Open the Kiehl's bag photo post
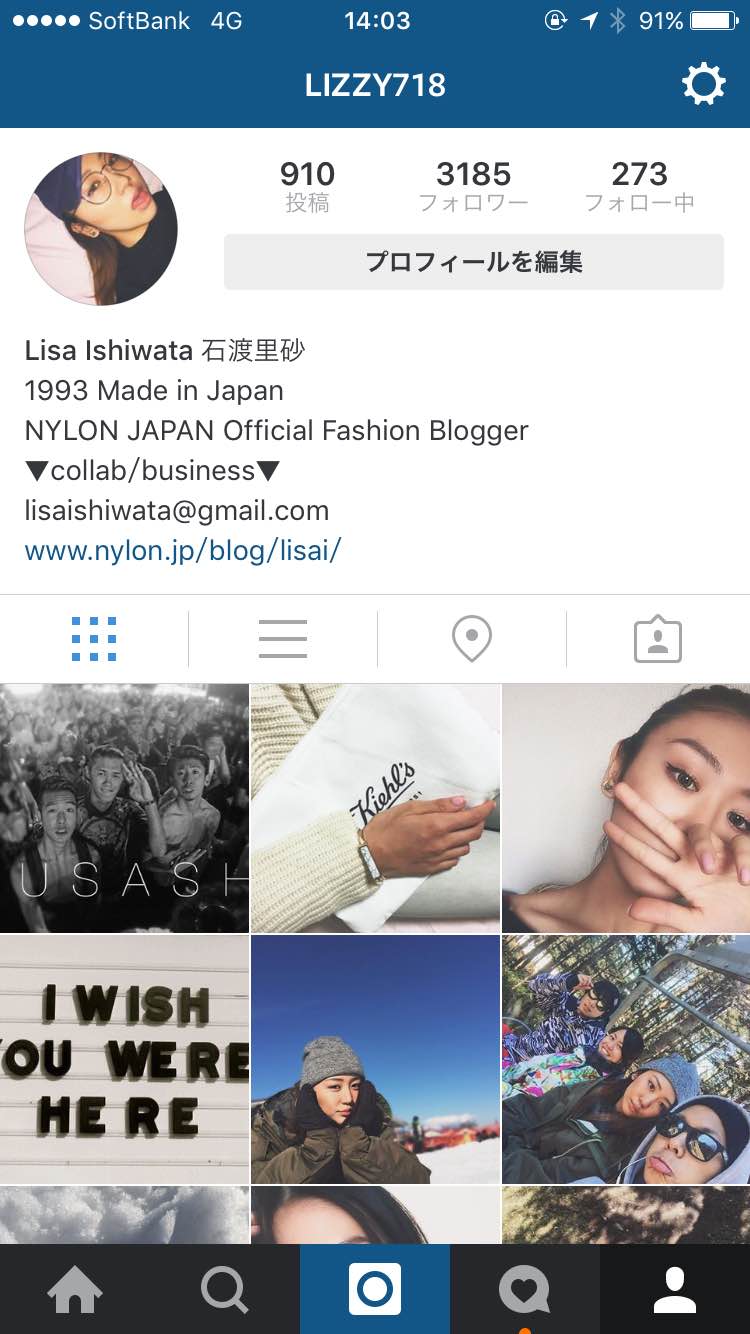The image size is (750, 1334). pyautogui.click(x=375, y=808)
